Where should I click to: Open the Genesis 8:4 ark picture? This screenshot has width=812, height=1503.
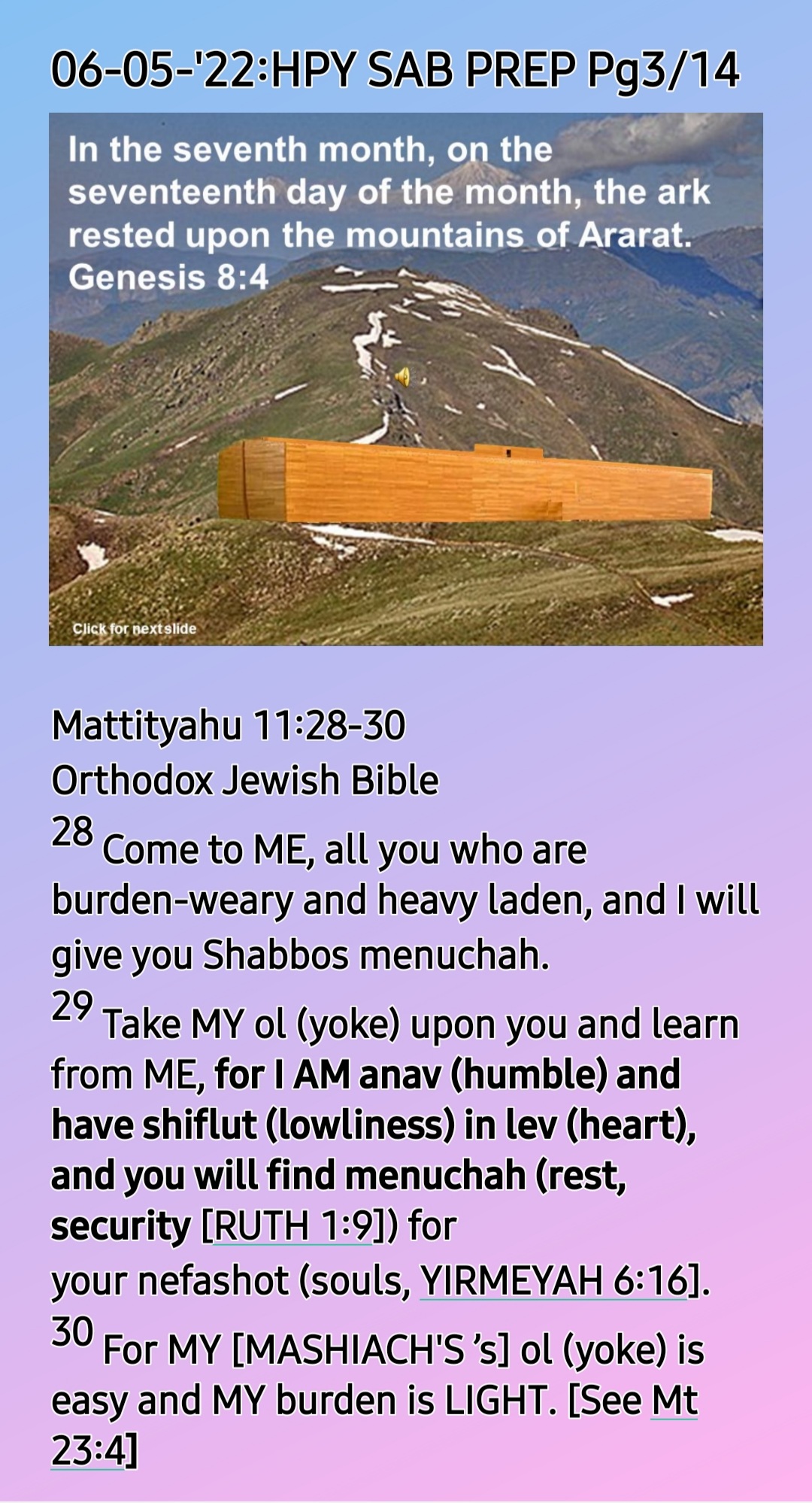406,379
